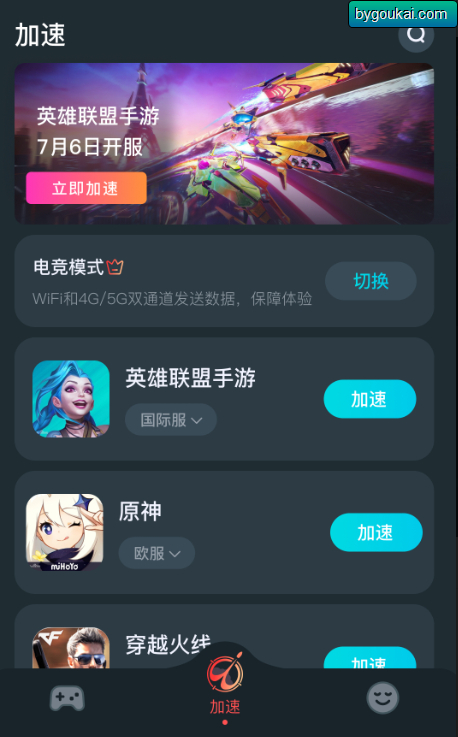Open the smiley face profile tab
This screenshot has width=458, height=737.
click(383, 698)
